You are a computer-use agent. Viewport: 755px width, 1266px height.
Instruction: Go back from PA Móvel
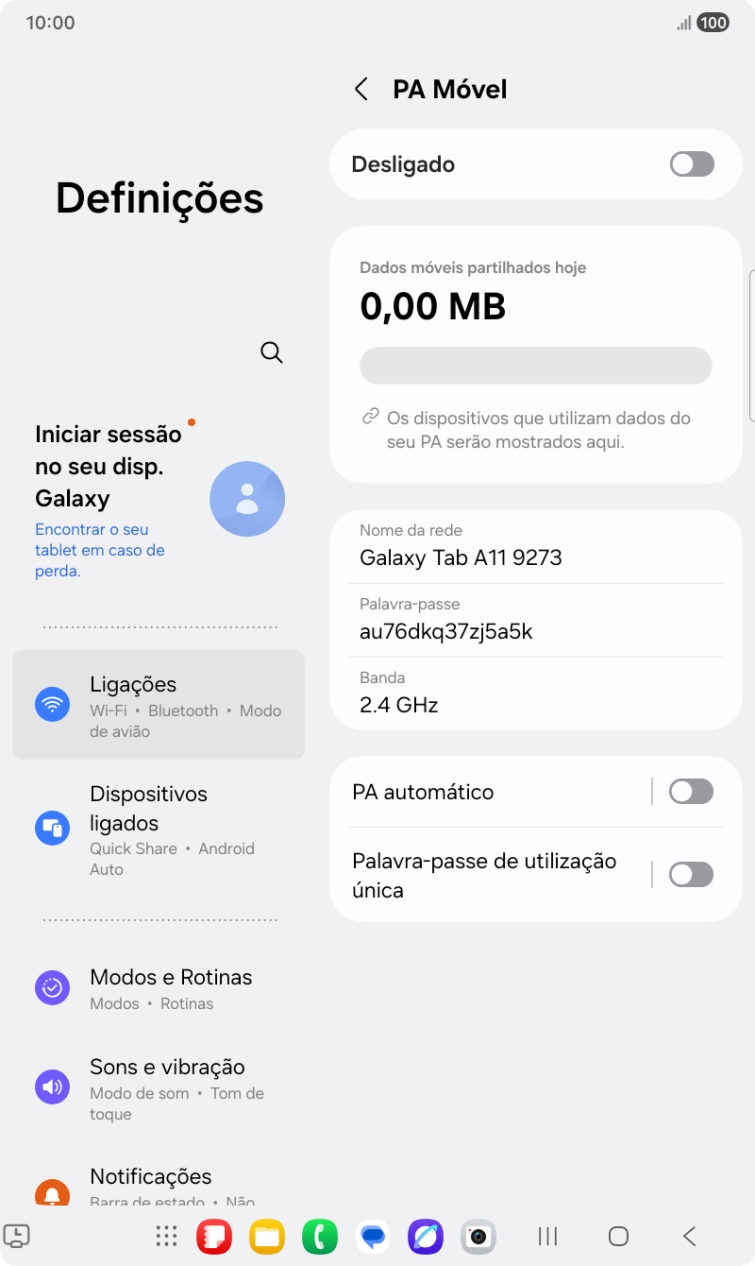[362, 89]
